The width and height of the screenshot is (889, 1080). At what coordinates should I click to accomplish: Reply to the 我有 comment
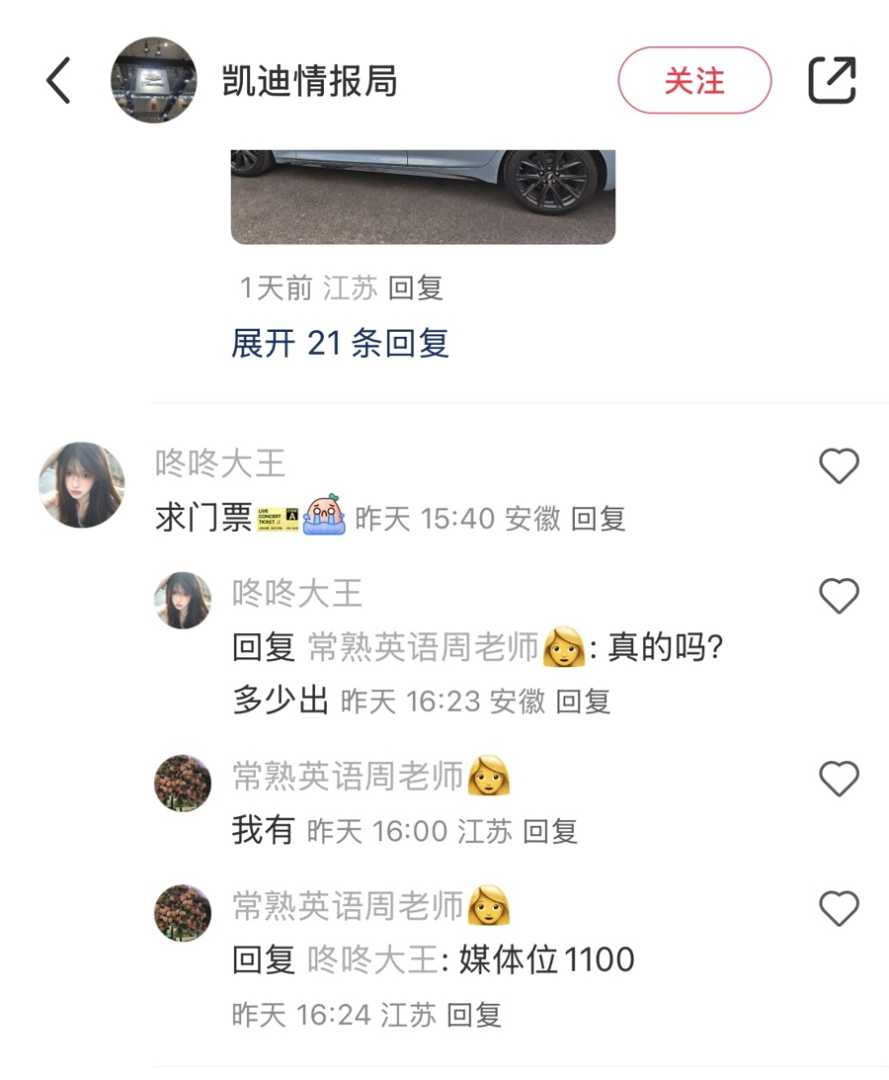pos(550,831)
